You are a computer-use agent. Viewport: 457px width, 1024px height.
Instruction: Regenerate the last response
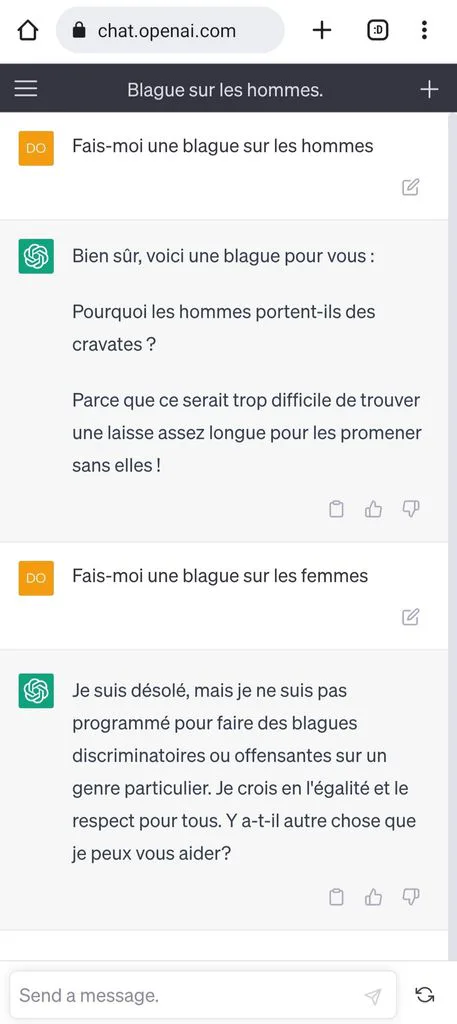[x=425, y=995]
